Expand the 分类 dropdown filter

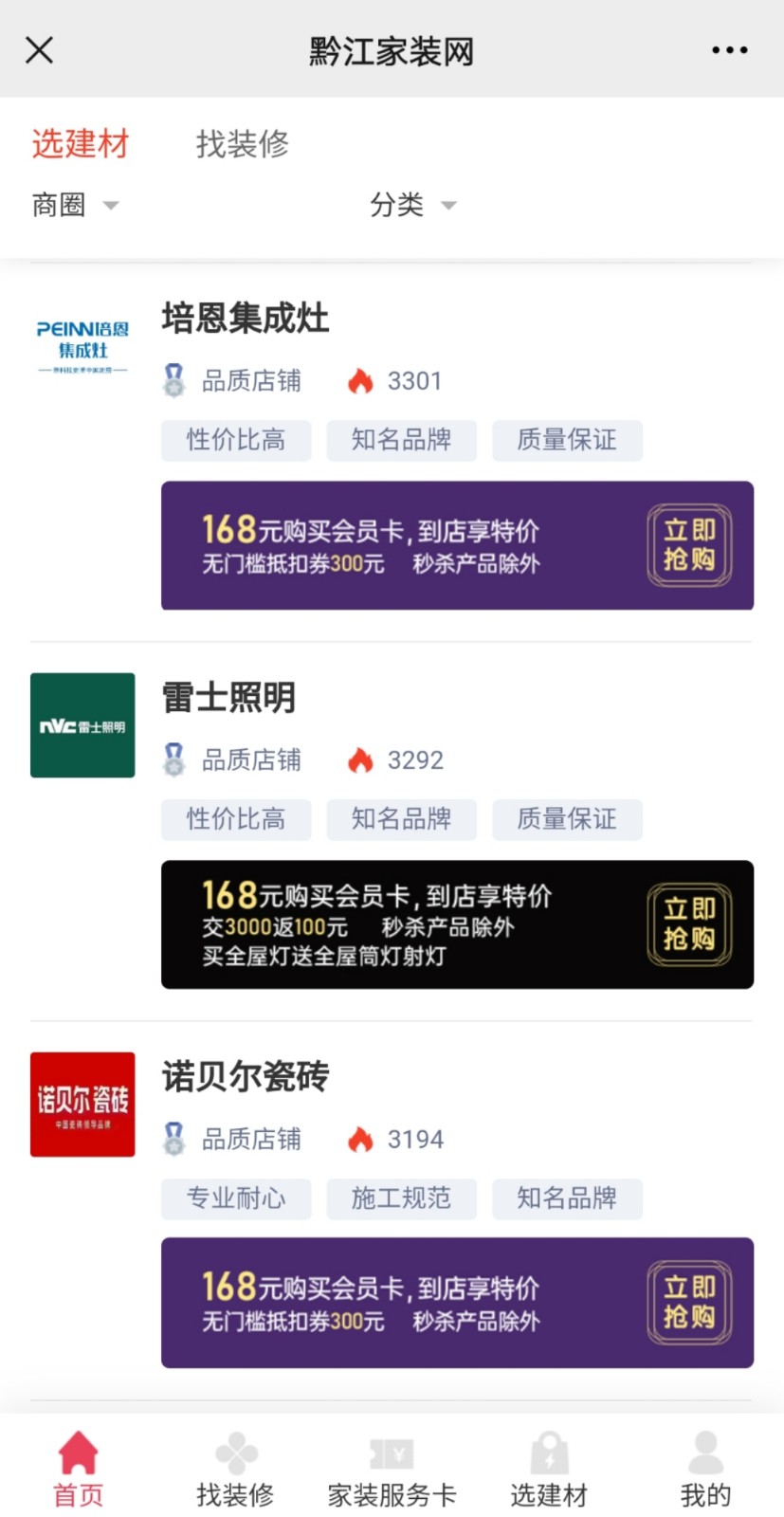412,205
